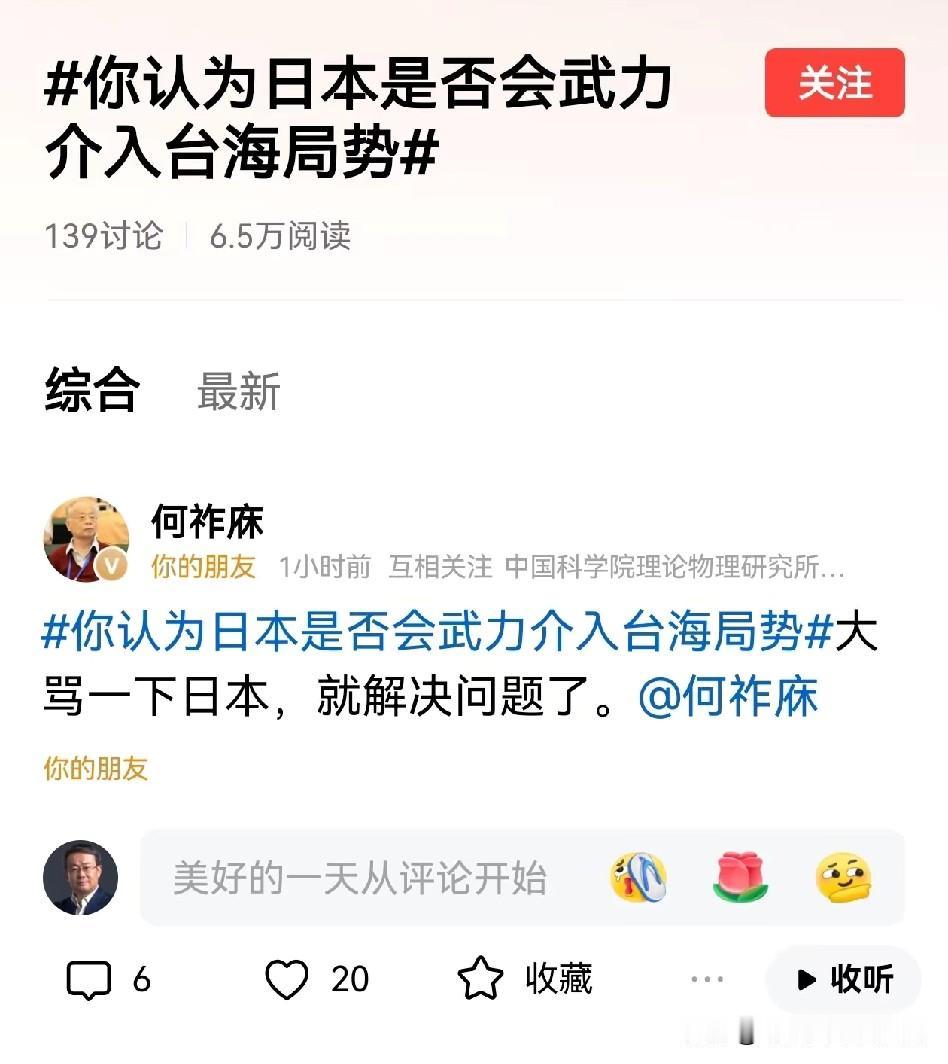The height and width of the screenshot is (1064, 948).
Task: Click the 美好的一天从评论开始 comment input field
Action: point(360,874)
